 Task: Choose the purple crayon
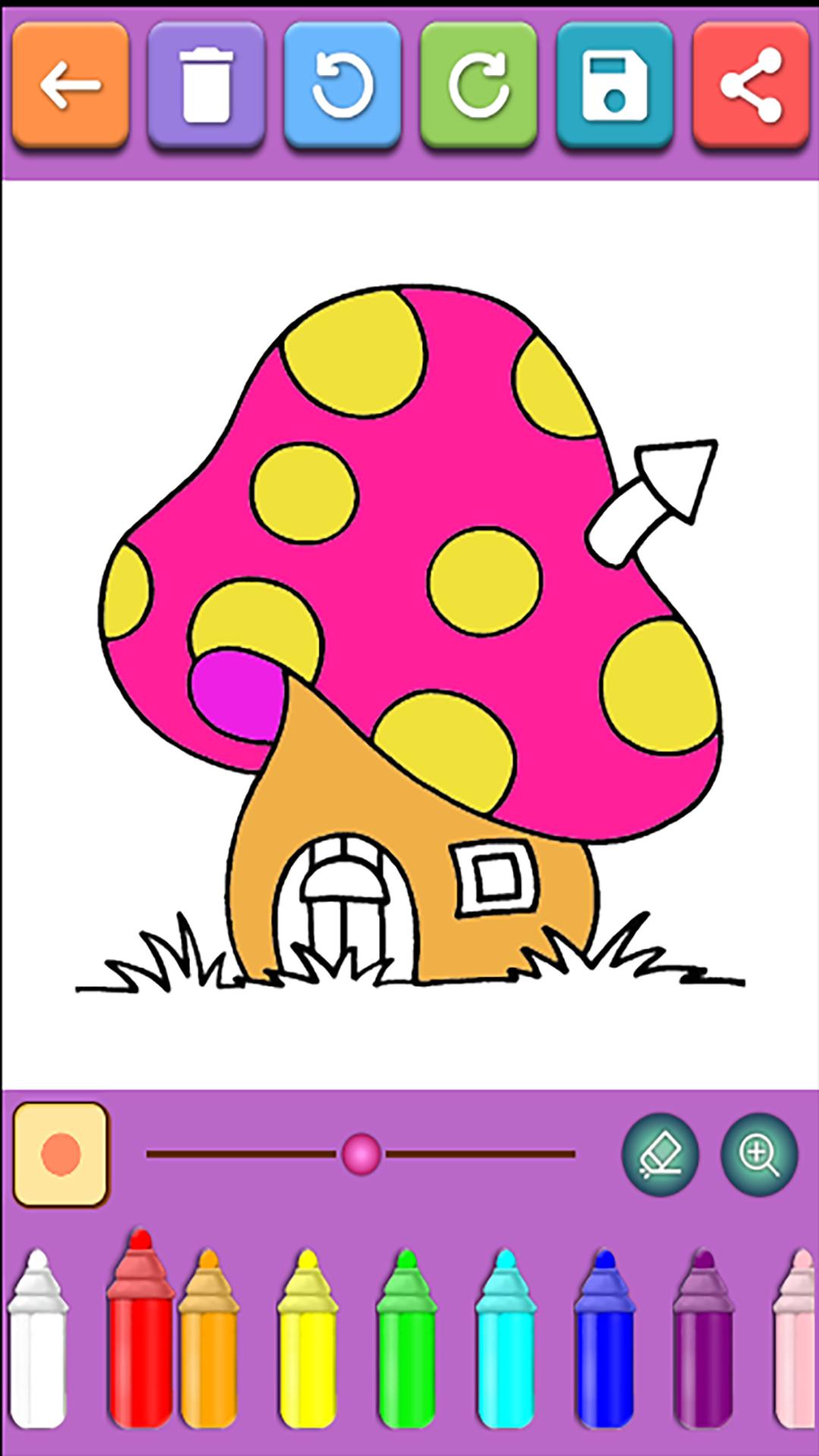click(704, 1340)
